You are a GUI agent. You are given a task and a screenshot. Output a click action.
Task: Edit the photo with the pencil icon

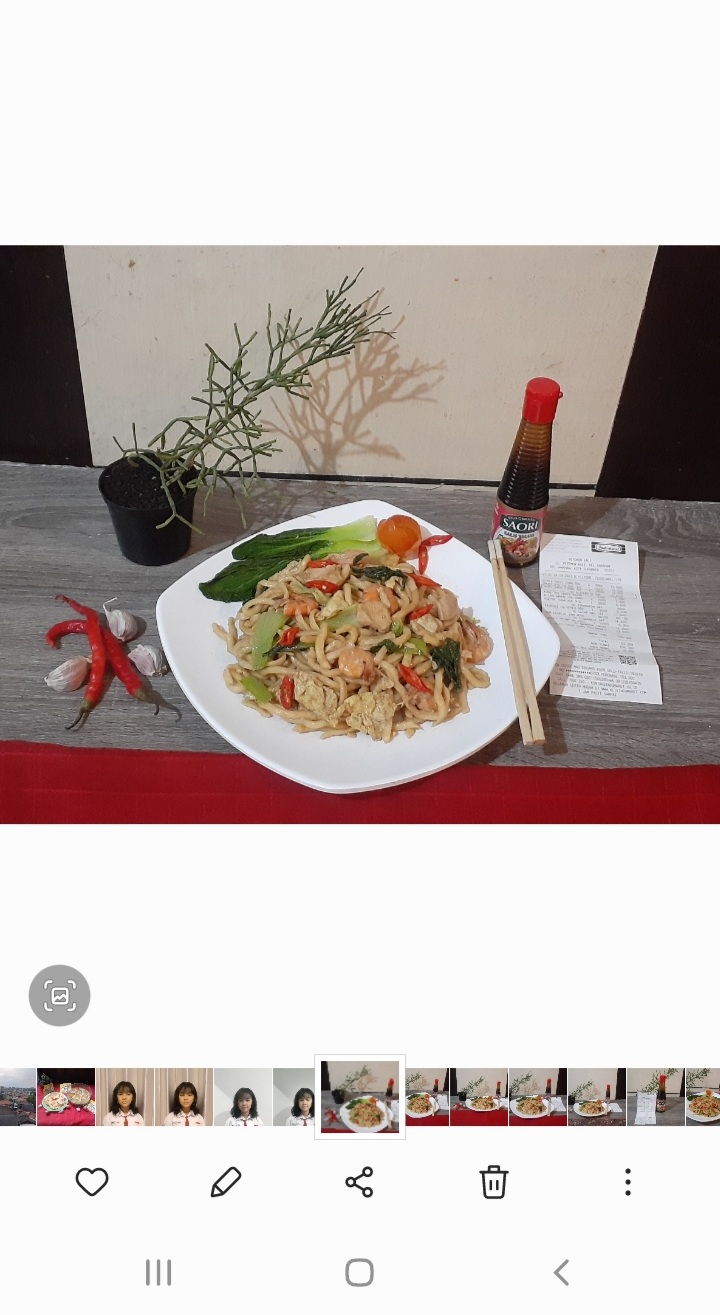pyautogui.click(x=226, y=1182)
